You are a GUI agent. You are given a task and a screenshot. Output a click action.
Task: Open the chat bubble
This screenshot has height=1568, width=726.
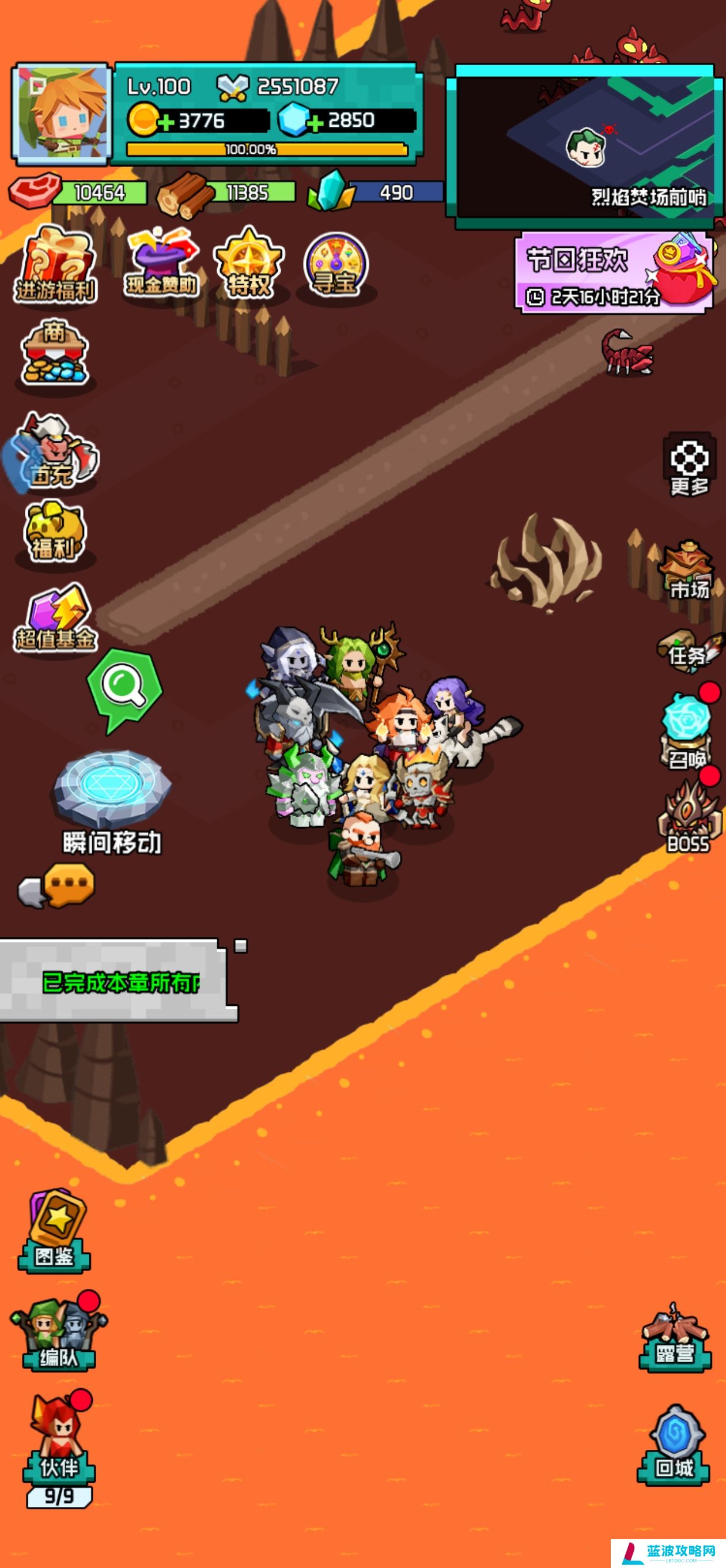[69, 885]
